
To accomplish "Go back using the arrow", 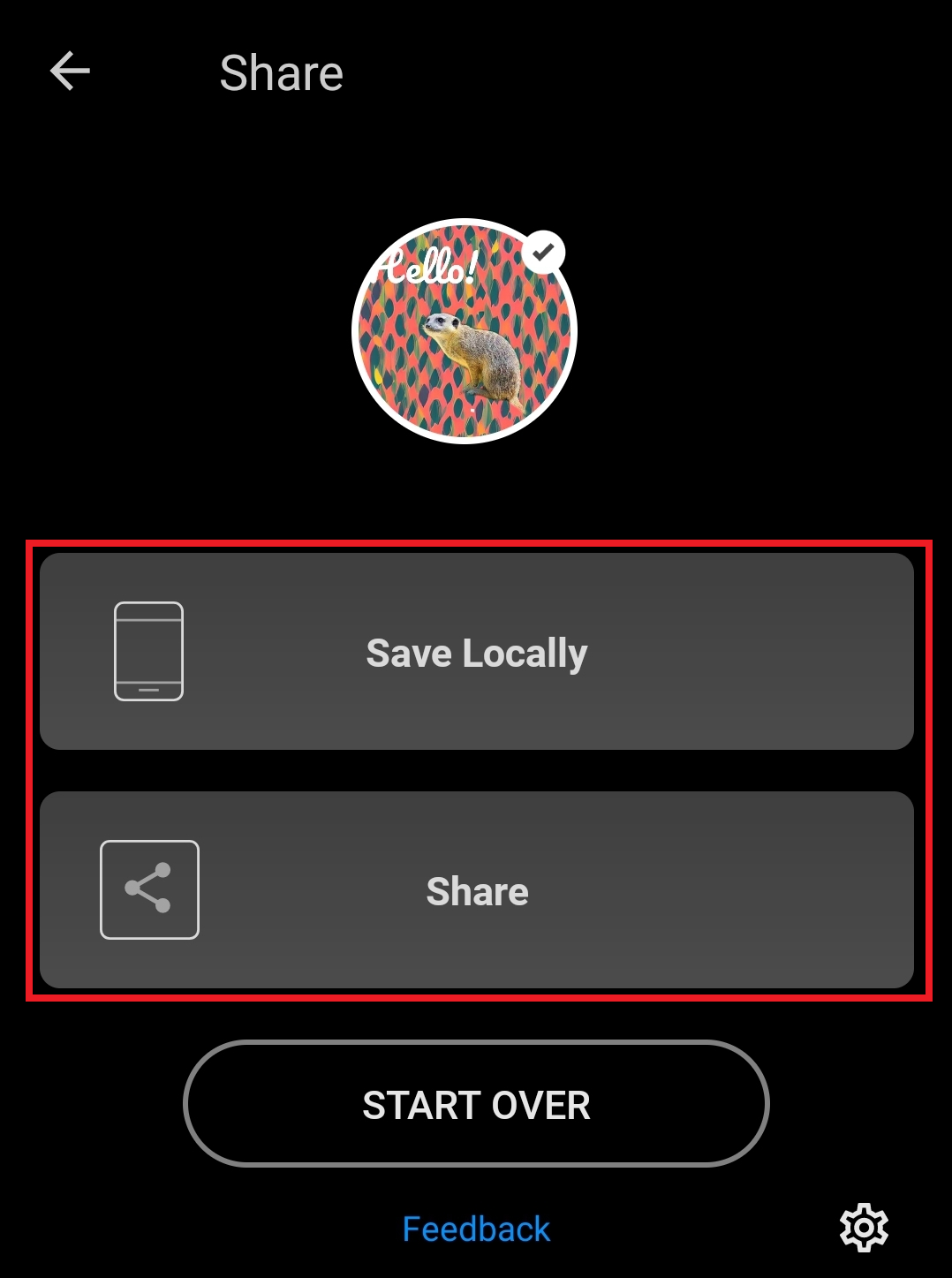I will (70, 72).
